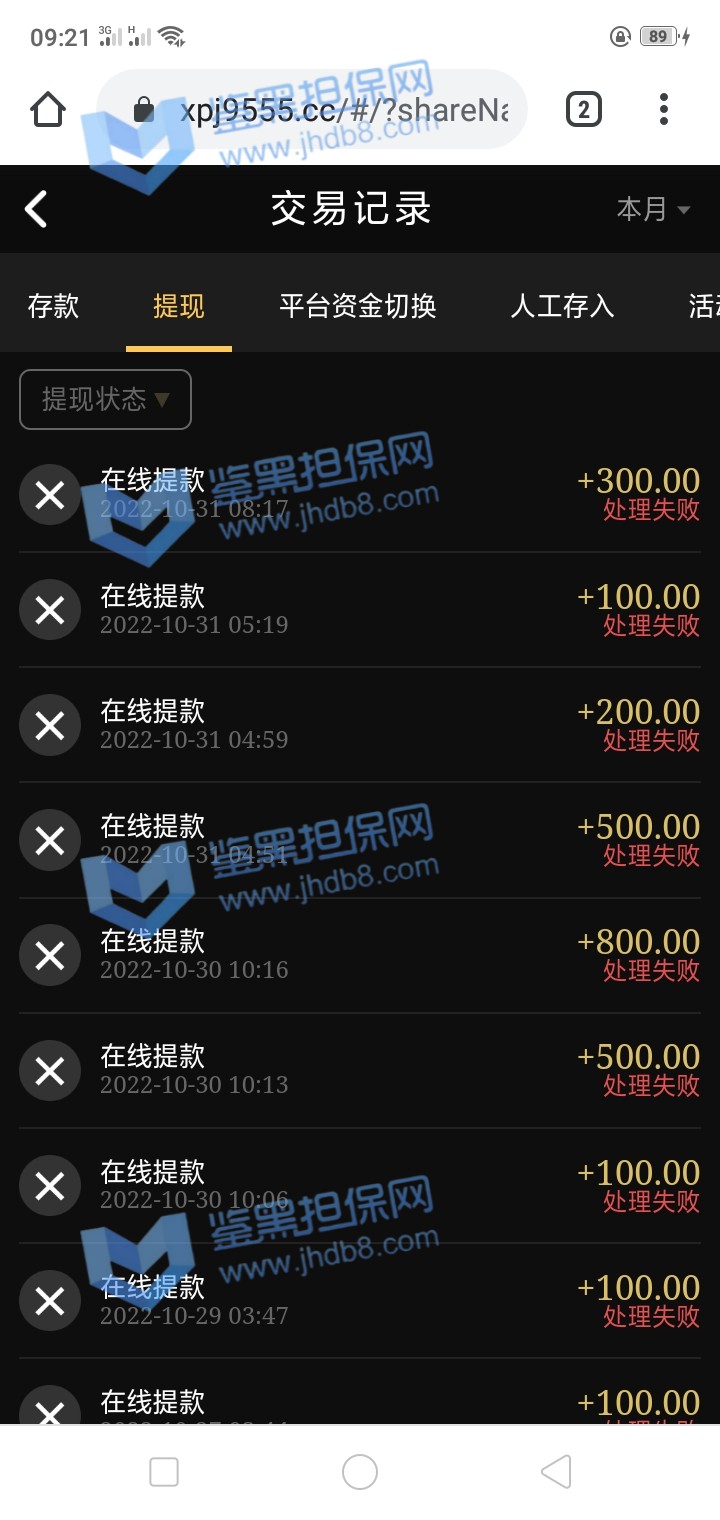This screenshot has width=720, height=1520.
Task: Open the 本月 date range dropdown
Action: (x=653, y=209)
